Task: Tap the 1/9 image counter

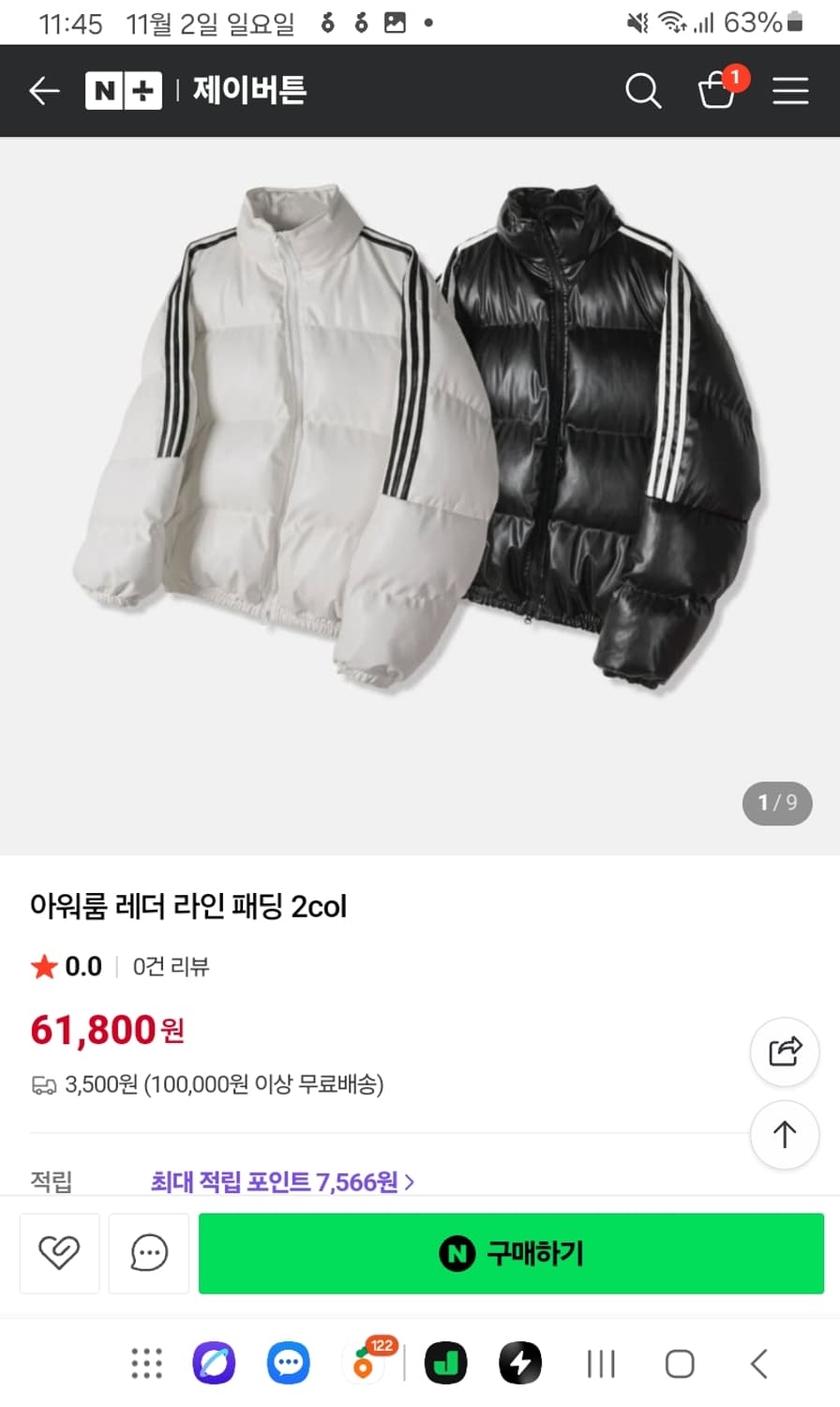Action: pos(776,803)
